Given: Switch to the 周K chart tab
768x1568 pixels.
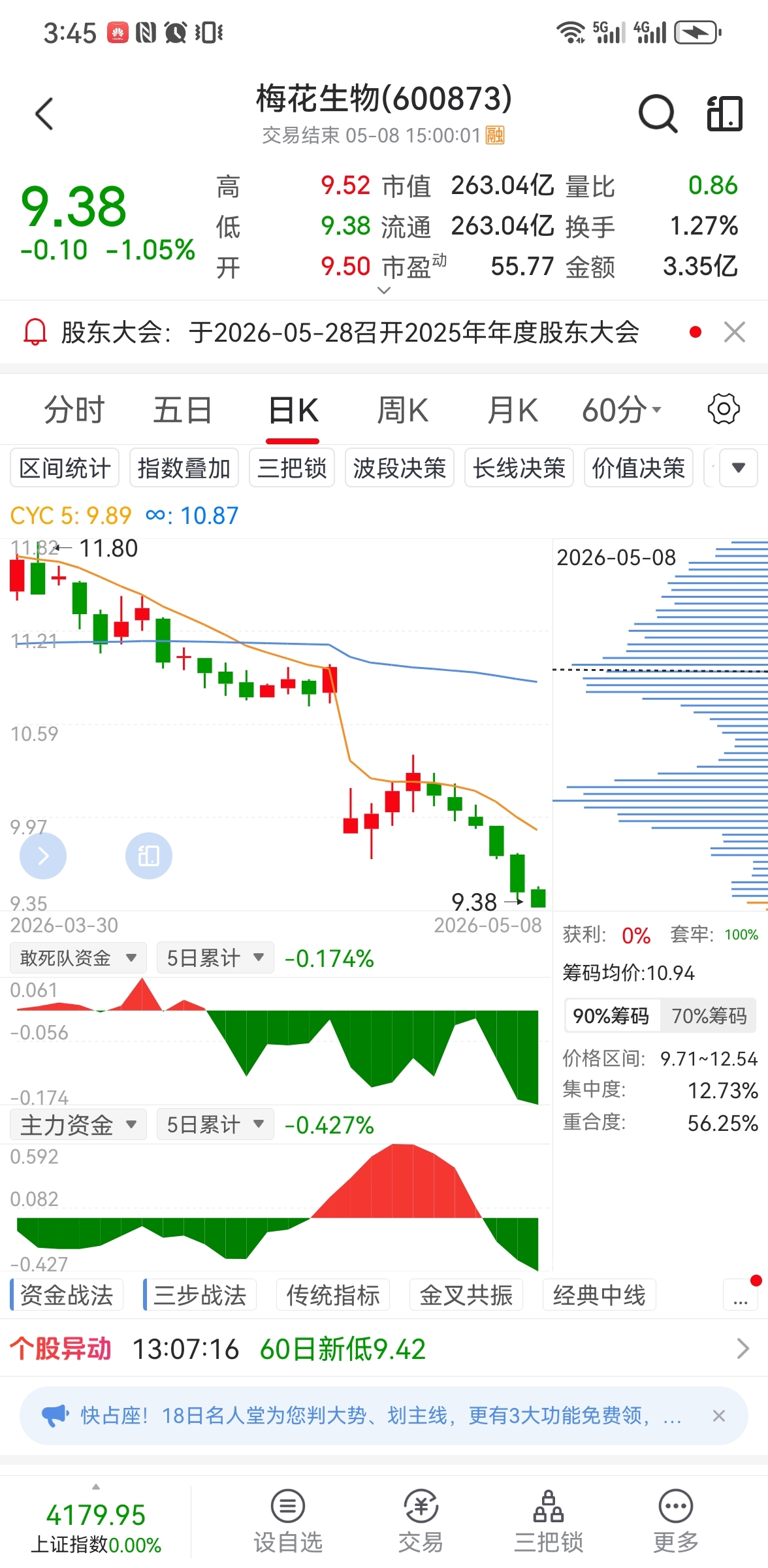Looking at the screenshot, I should coord(402,410).
